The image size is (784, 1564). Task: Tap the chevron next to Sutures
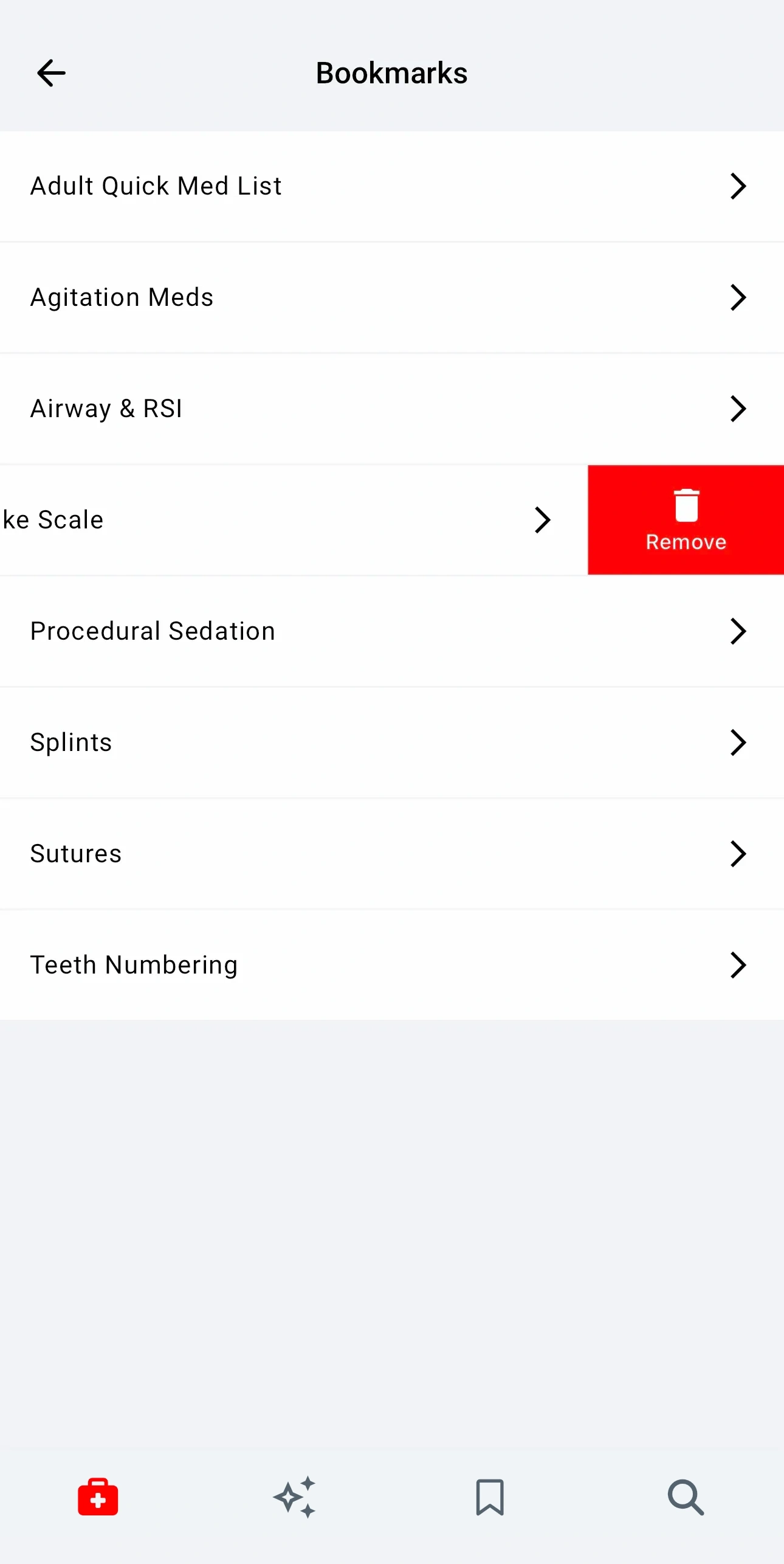pyautogui.click(x=737, y=854)
